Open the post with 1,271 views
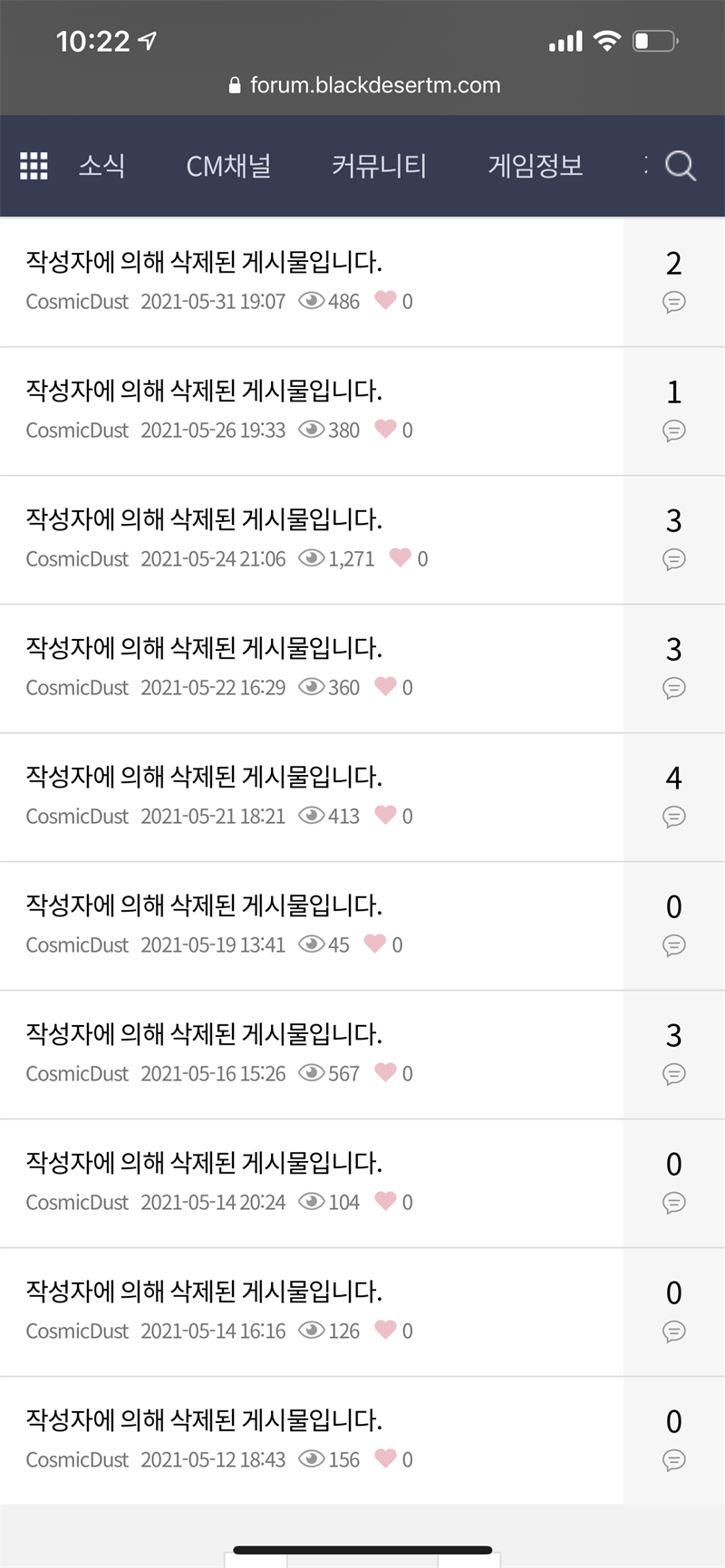This screenshot has height=1568, width=725. coord(312,539)
